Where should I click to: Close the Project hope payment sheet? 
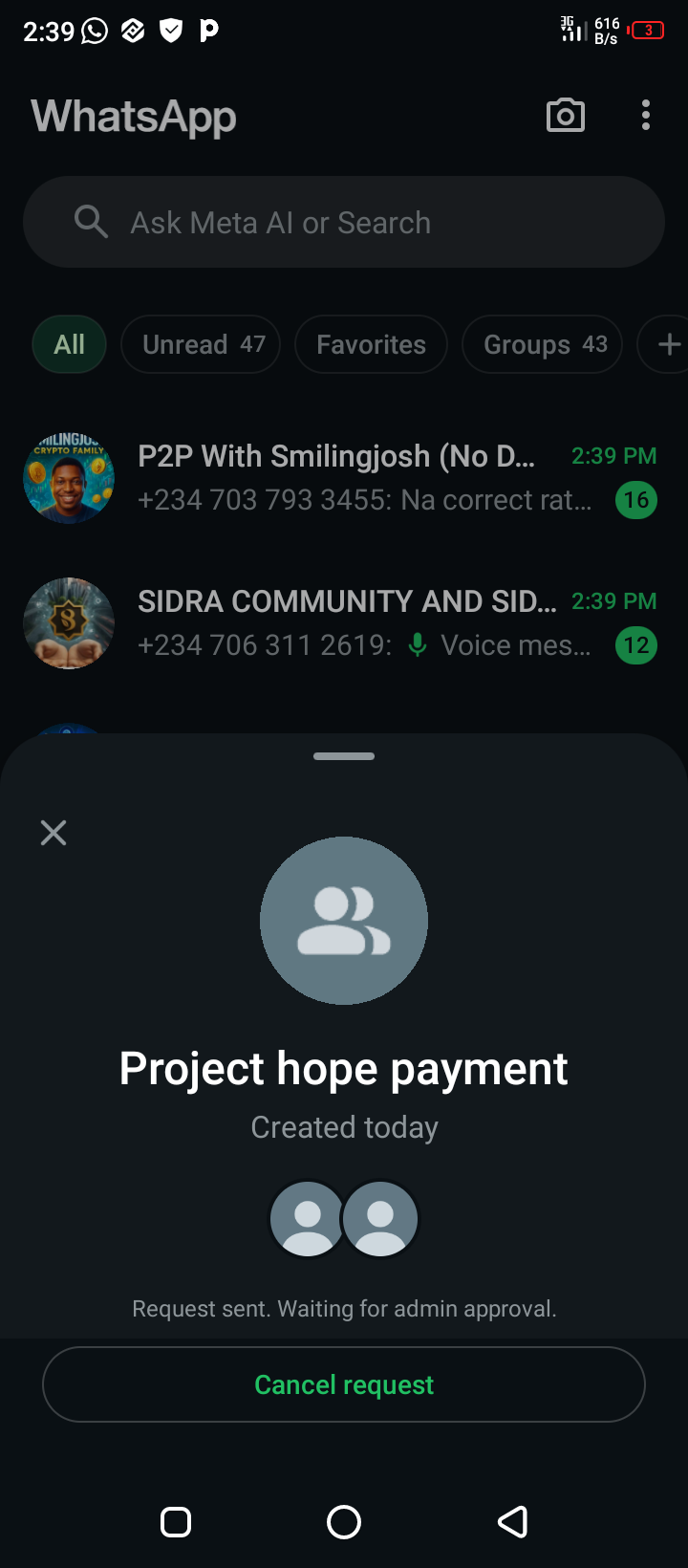pos(54,833)
